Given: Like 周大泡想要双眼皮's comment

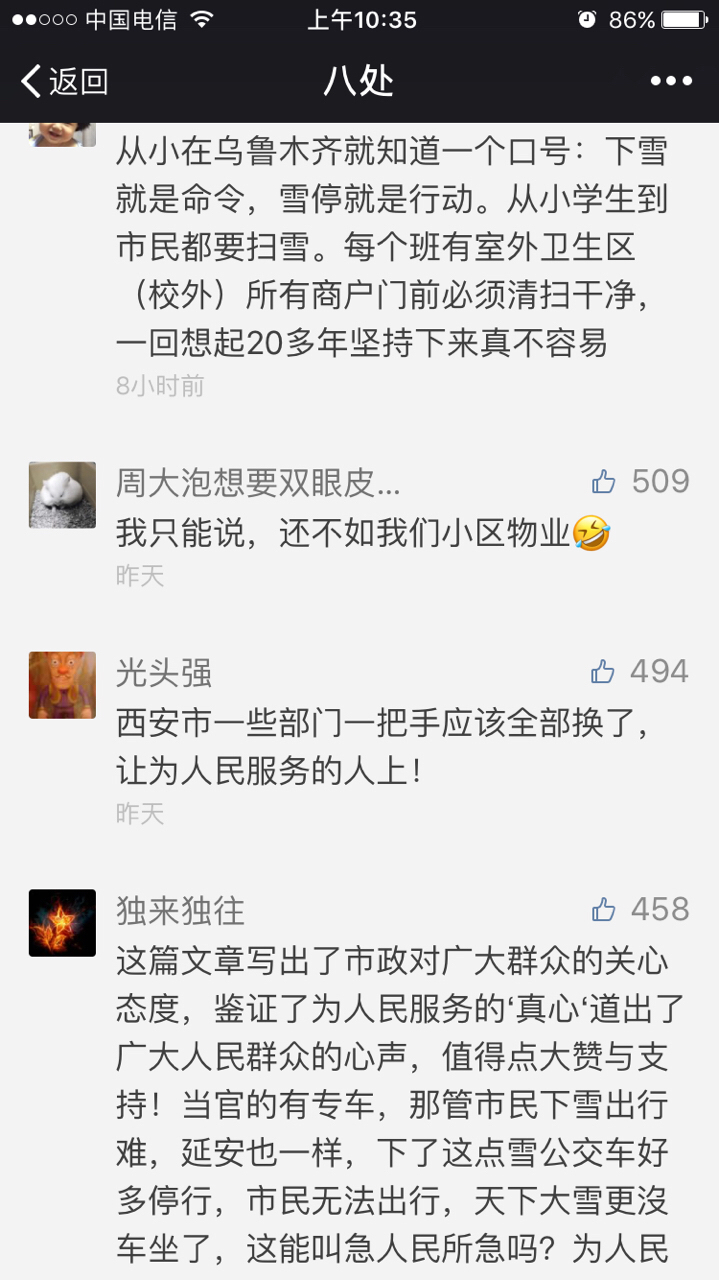Looking at the screenshot, I should pos(603,482).
